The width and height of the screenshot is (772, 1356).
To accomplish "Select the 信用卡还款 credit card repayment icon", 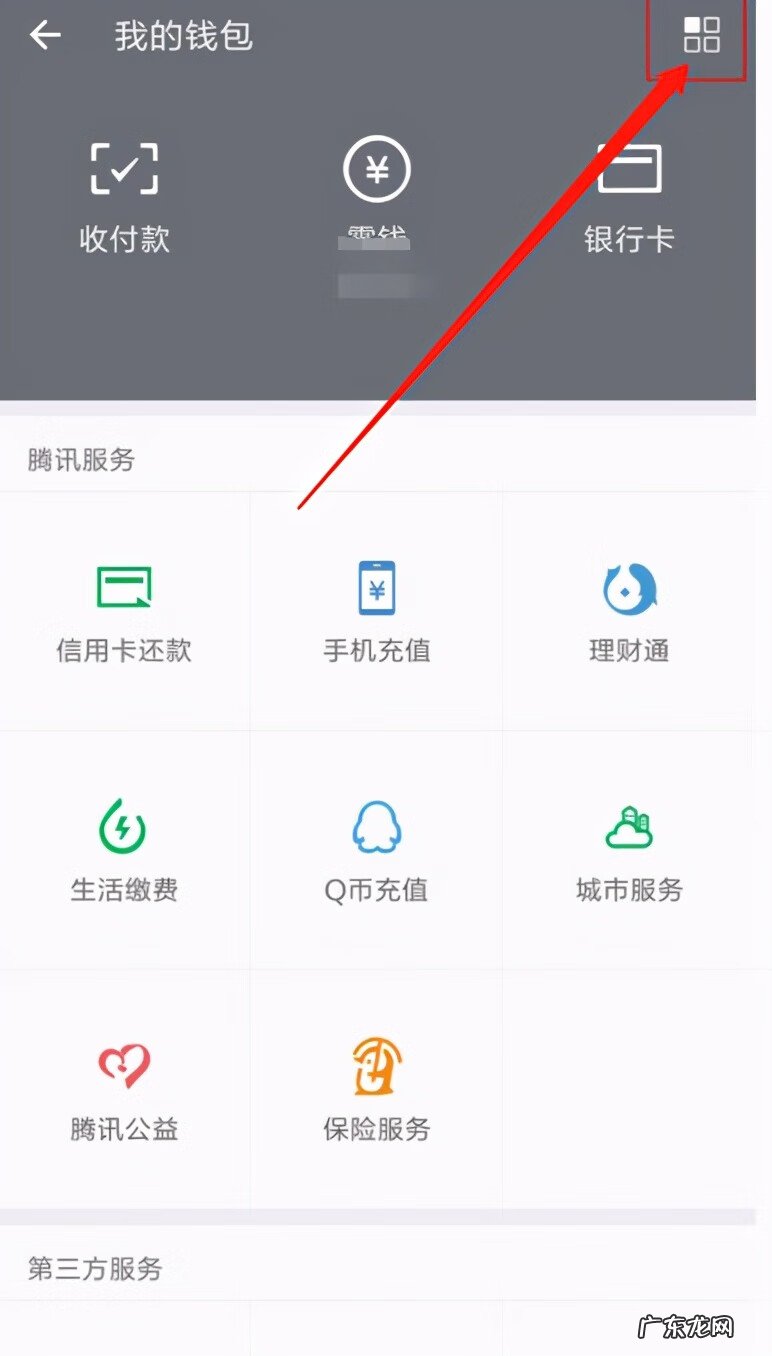I will pyautogui.click(x=123, y=588).
